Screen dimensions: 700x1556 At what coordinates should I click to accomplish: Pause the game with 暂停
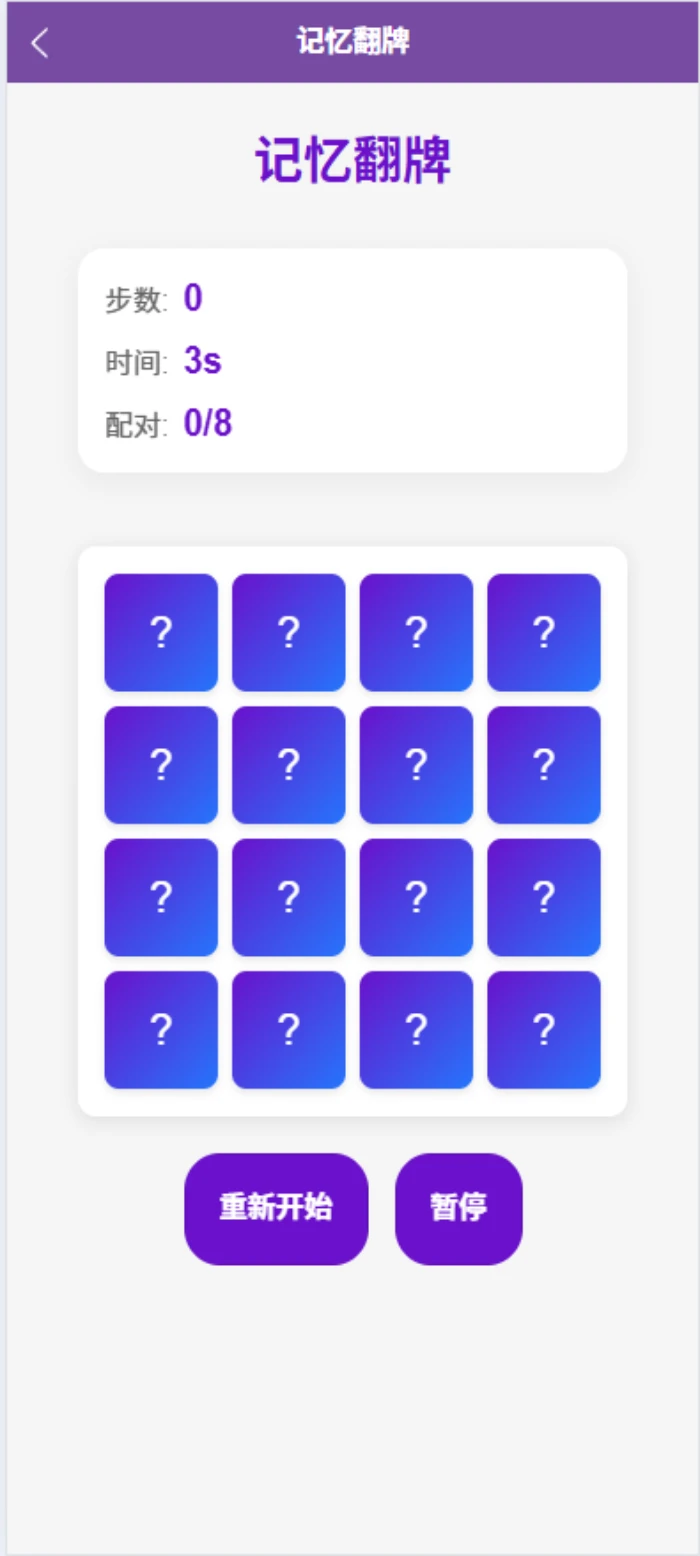(x=458, y=1208)
